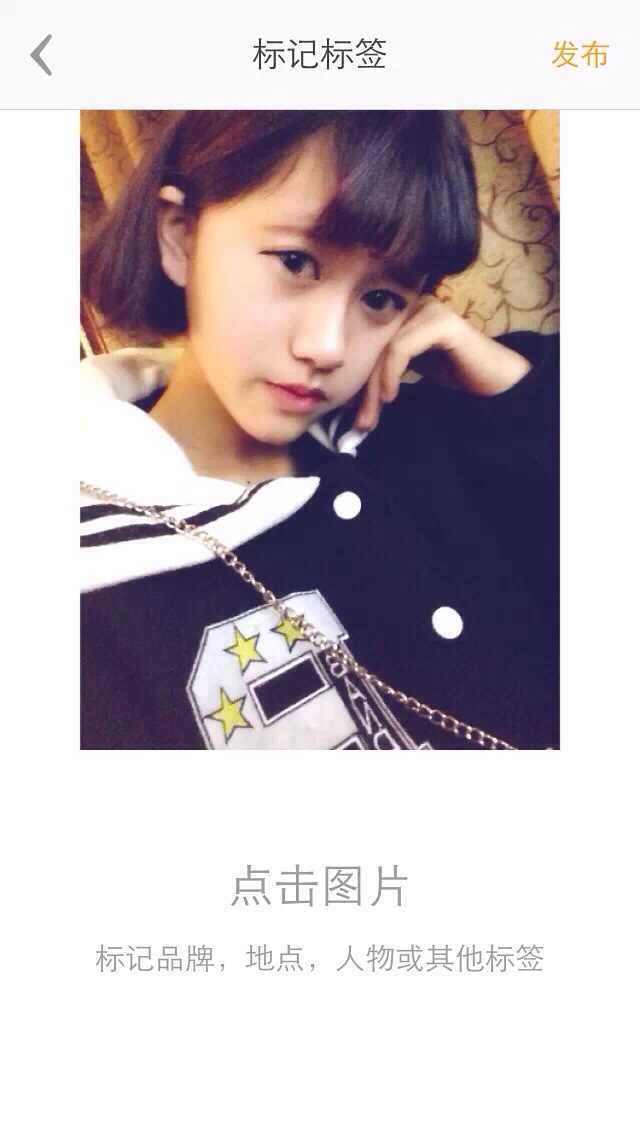Screen dimensions: 640x1136
Task: Tap 发布 to publish the post
Action: pos(579,55)
